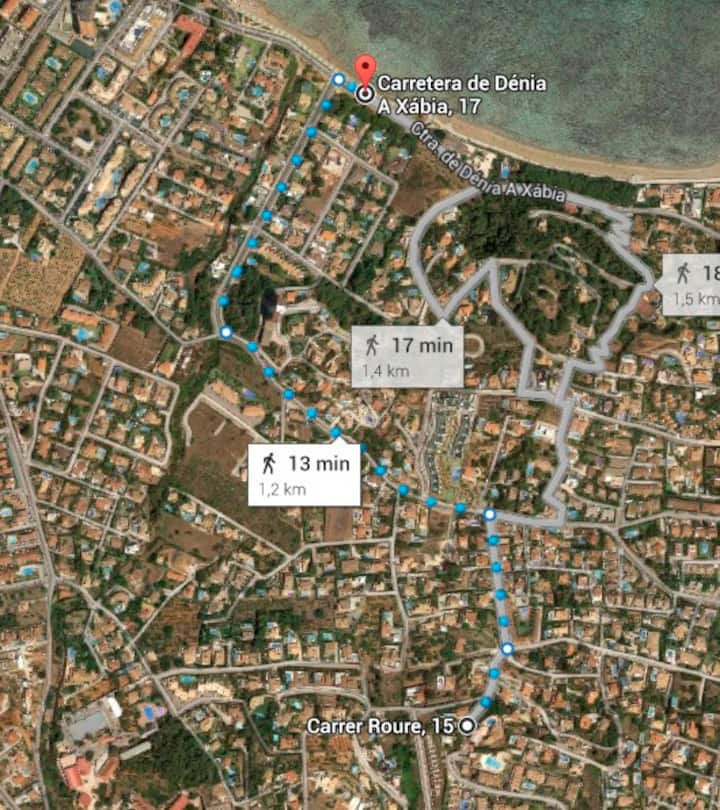Image resolution: width=720 pixels, height=810 pixels.
Task: Open the red destination pin
Action: 365,72
